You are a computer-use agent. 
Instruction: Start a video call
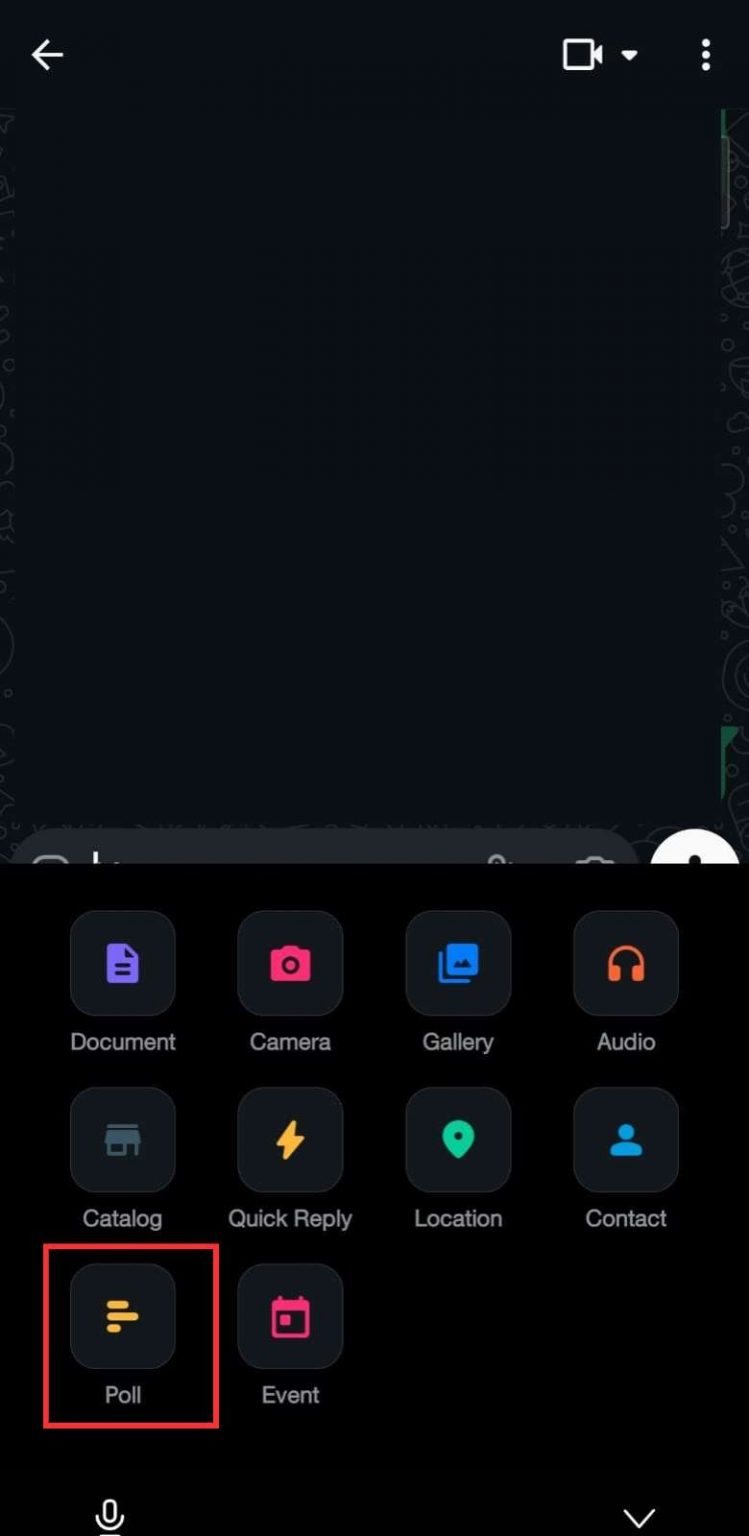point(583,55)
